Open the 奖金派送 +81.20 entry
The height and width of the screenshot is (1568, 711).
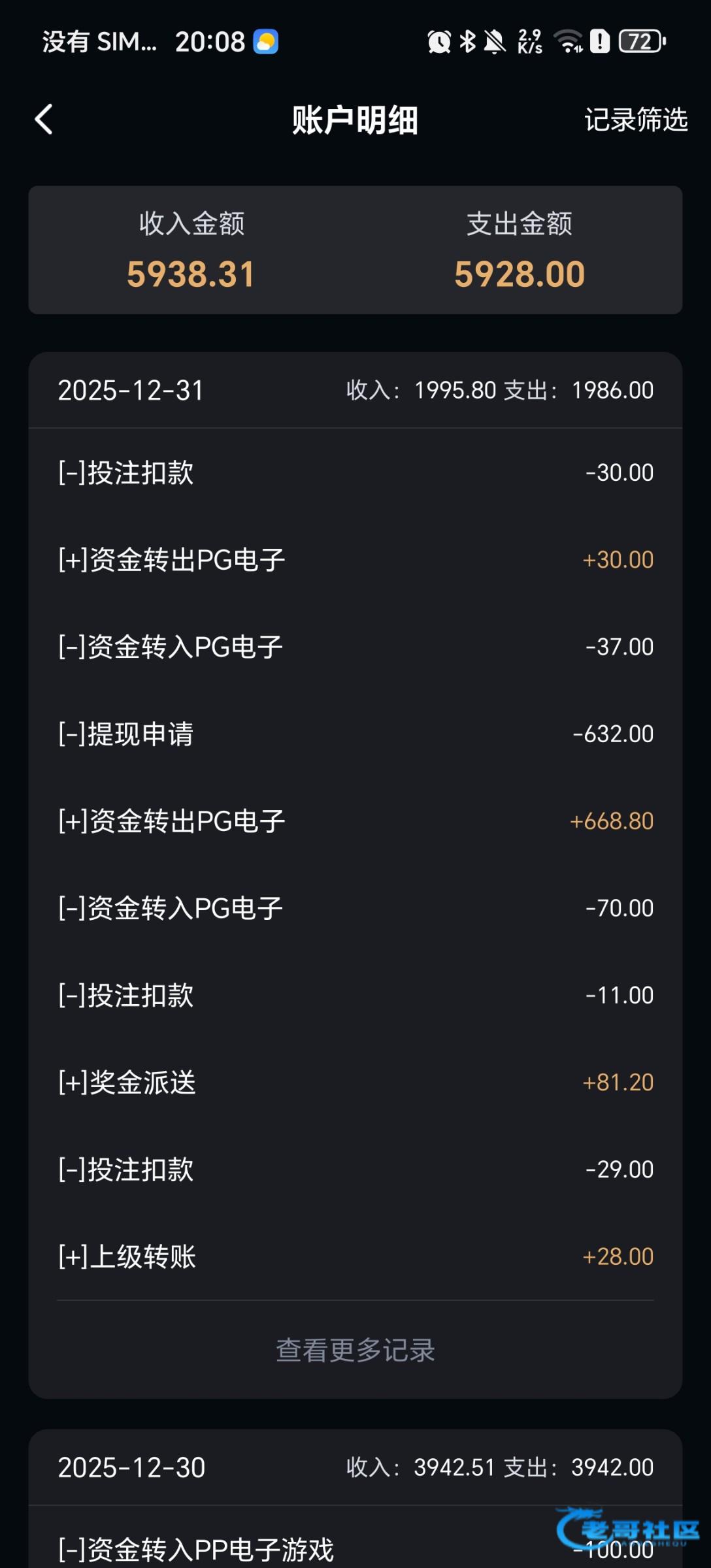pyautogui.click(x=355, y=1083)
